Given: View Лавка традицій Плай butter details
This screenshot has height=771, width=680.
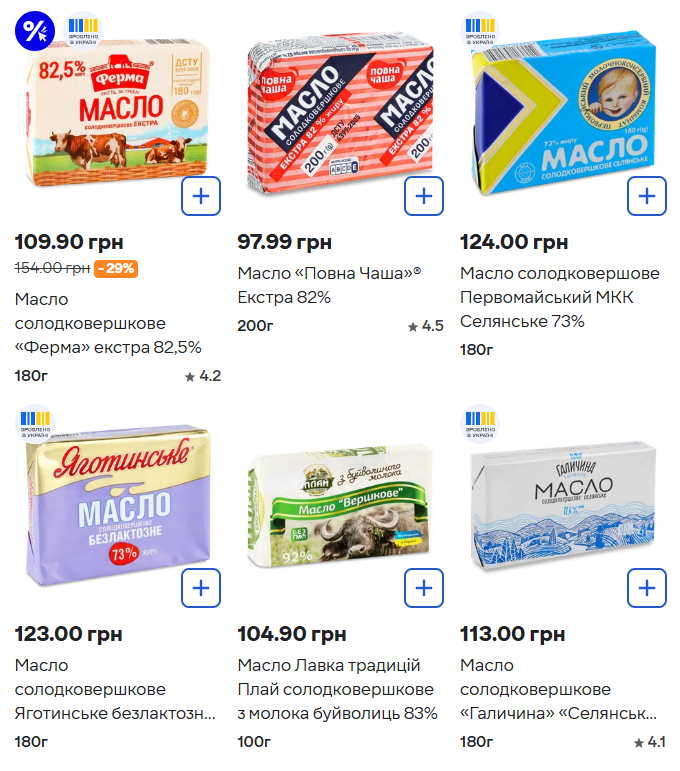Looking at the screenshot, I should point(337,689).
